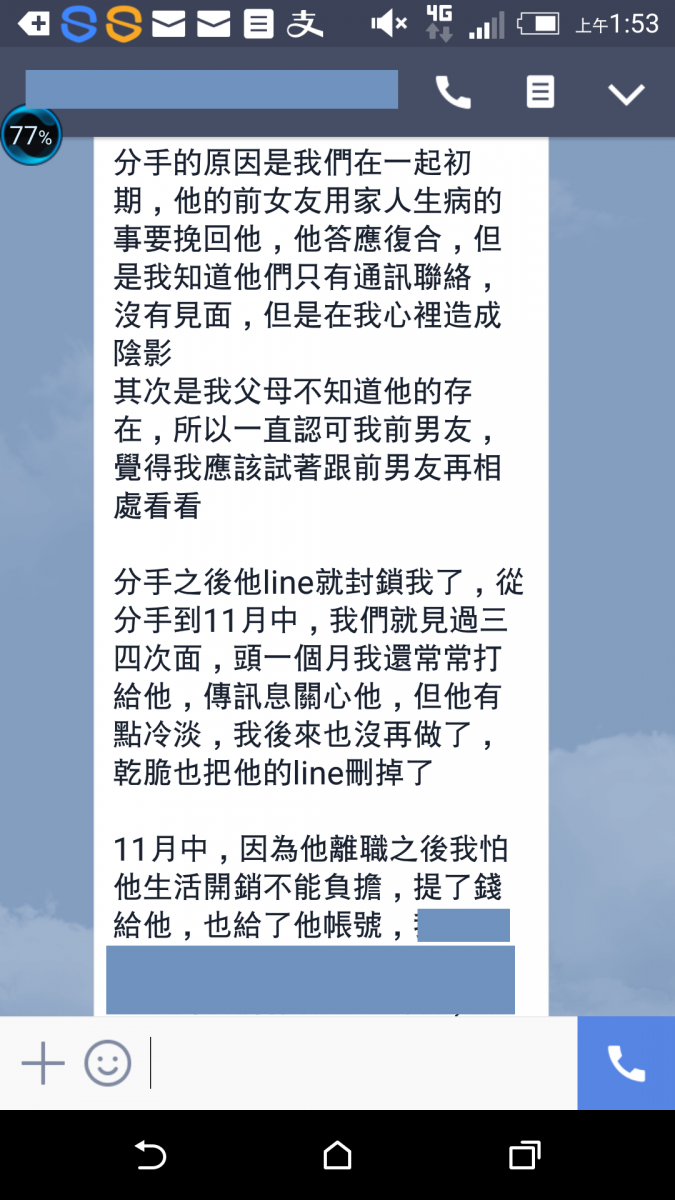Return to the home screen
Viewport: 675px width, 1200px height.
pos(337,1155)
